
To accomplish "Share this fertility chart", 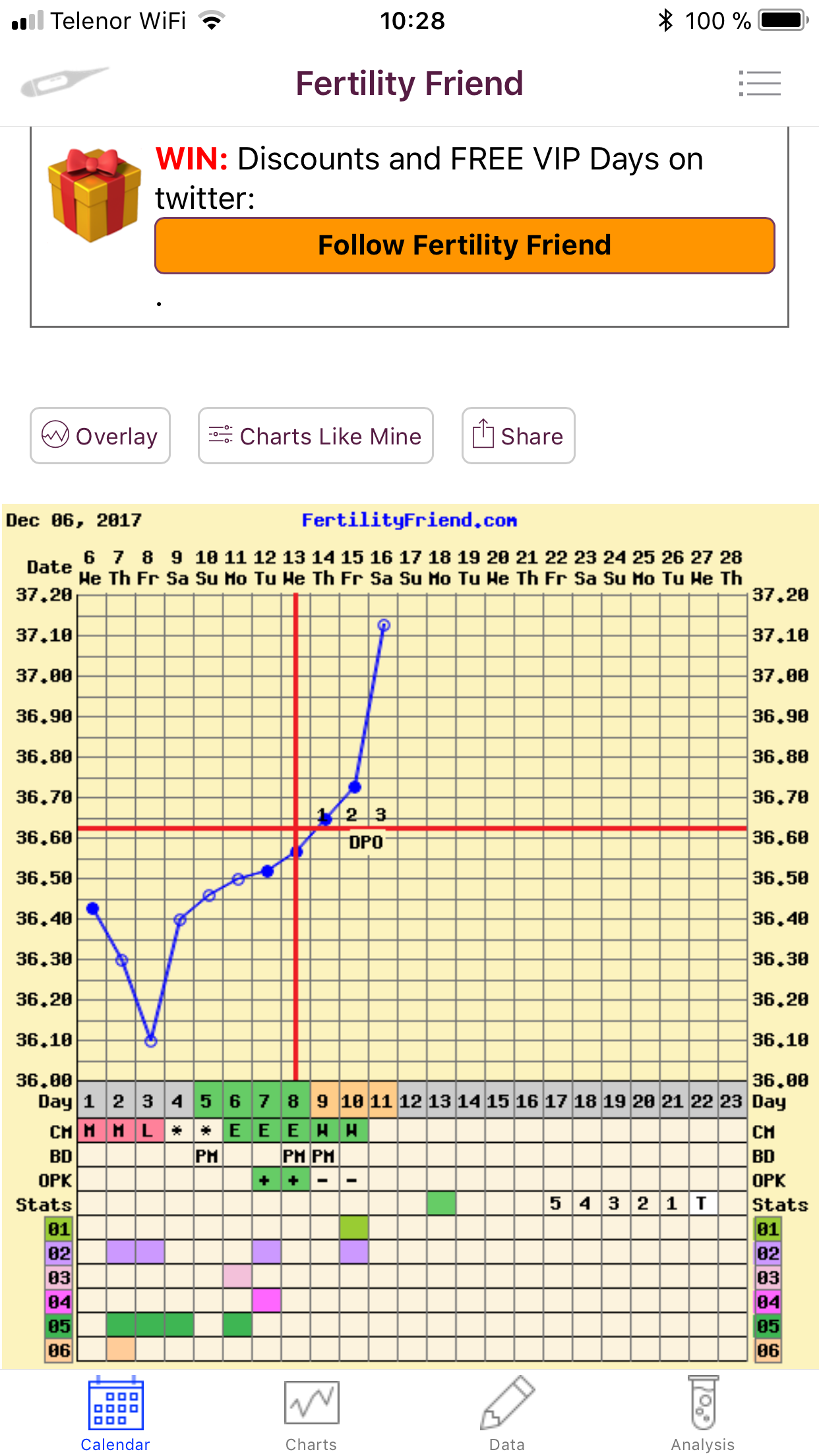I will (x=518, y=436).
